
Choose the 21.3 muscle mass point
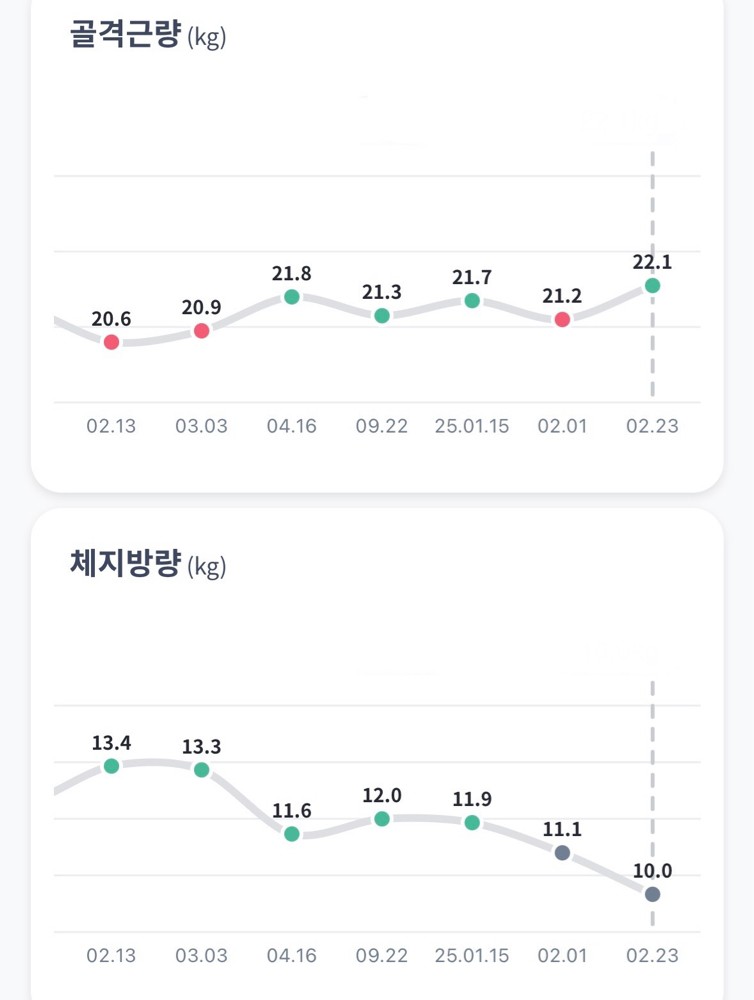(382, 316)
